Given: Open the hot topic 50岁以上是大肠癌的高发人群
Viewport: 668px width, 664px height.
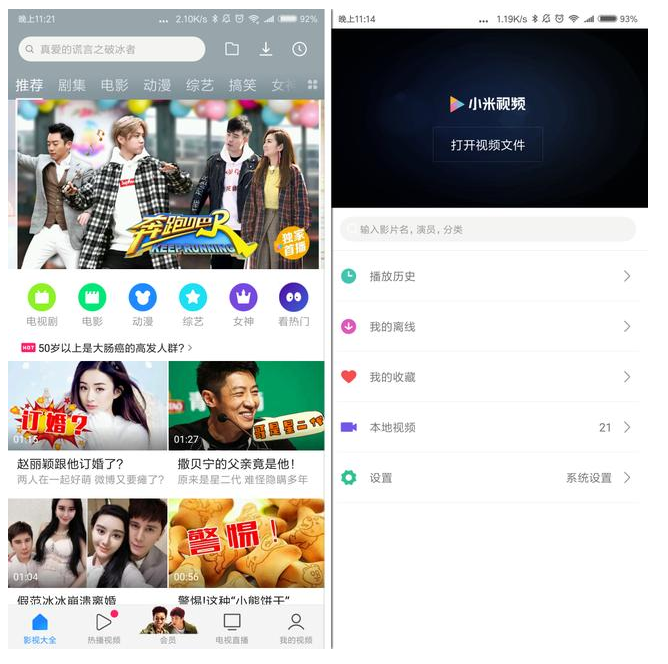Looking at the screenshot, I should (x=110, y=348).
